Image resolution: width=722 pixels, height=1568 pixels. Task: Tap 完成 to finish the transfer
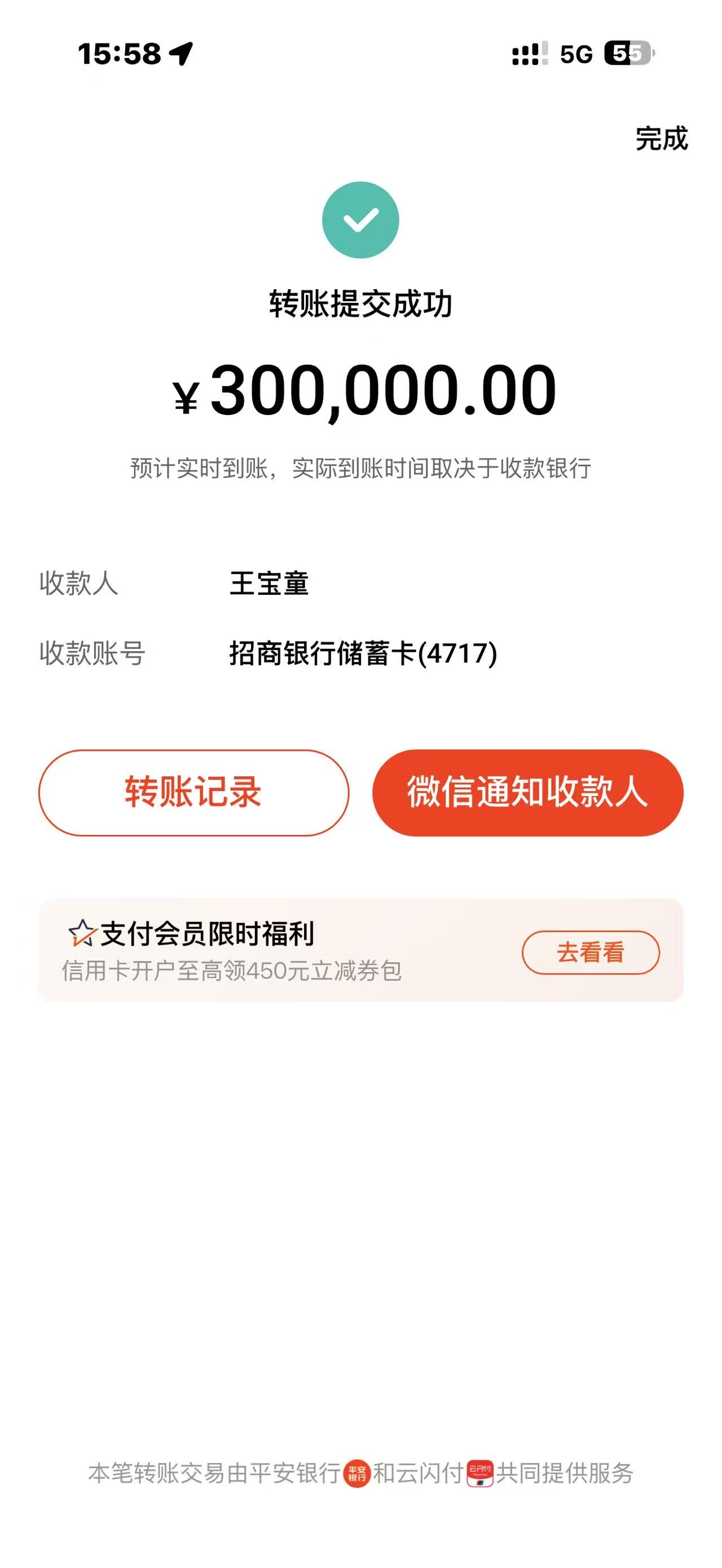point(661,139)
